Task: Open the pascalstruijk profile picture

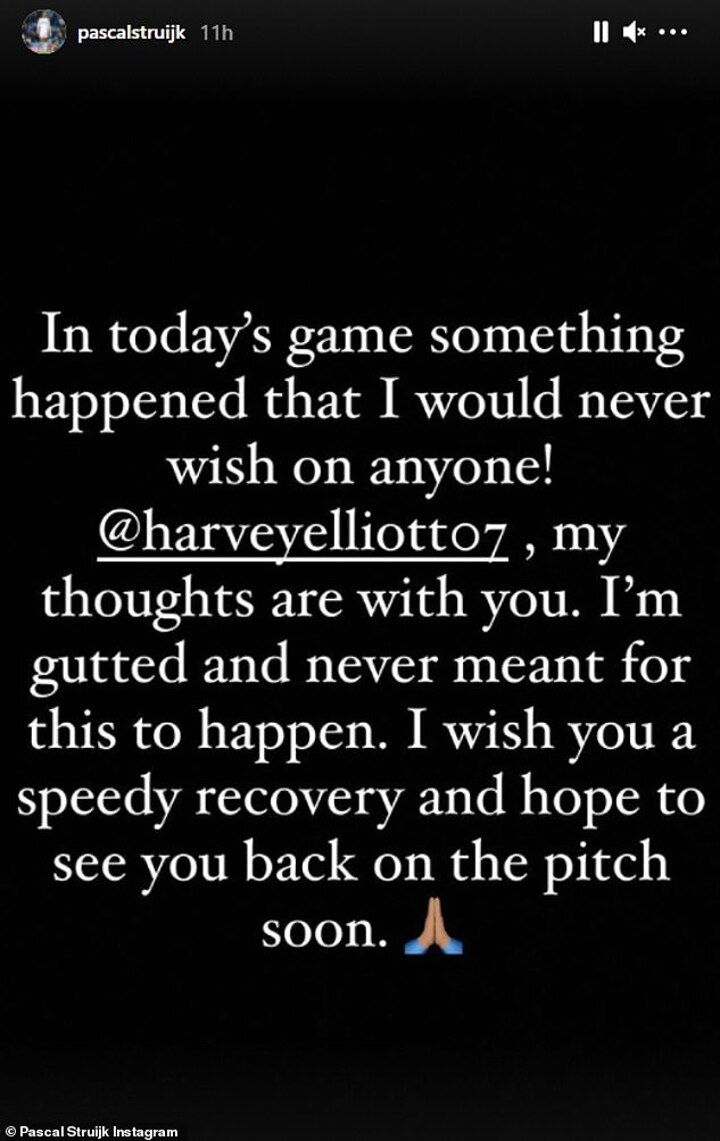Action: pyautogui.click(x=43, y=32)
